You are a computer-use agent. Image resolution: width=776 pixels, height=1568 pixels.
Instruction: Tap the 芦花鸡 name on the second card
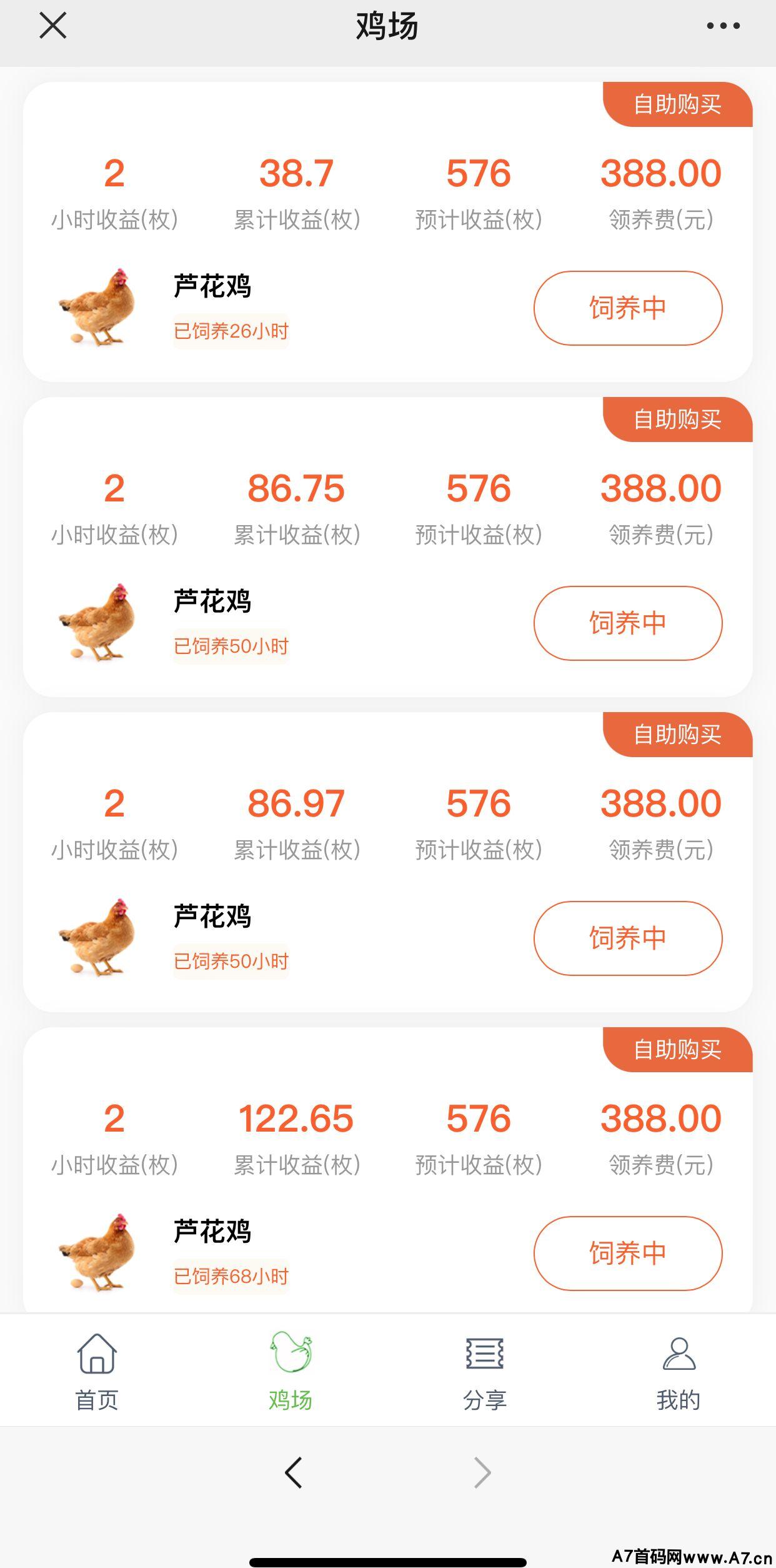tap(212, 601)
